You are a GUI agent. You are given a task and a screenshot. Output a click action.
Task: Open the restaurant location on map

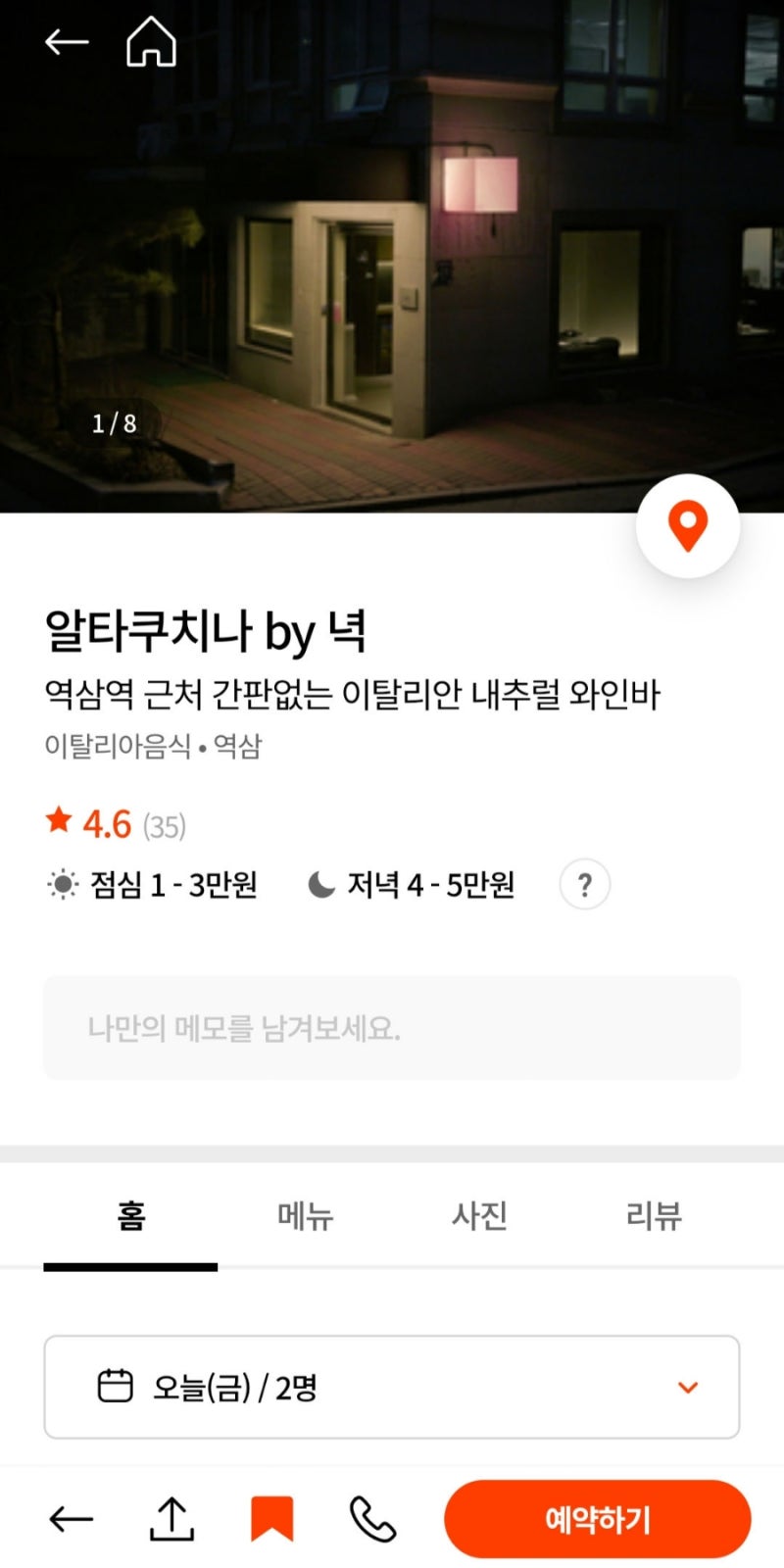[687, 526]
